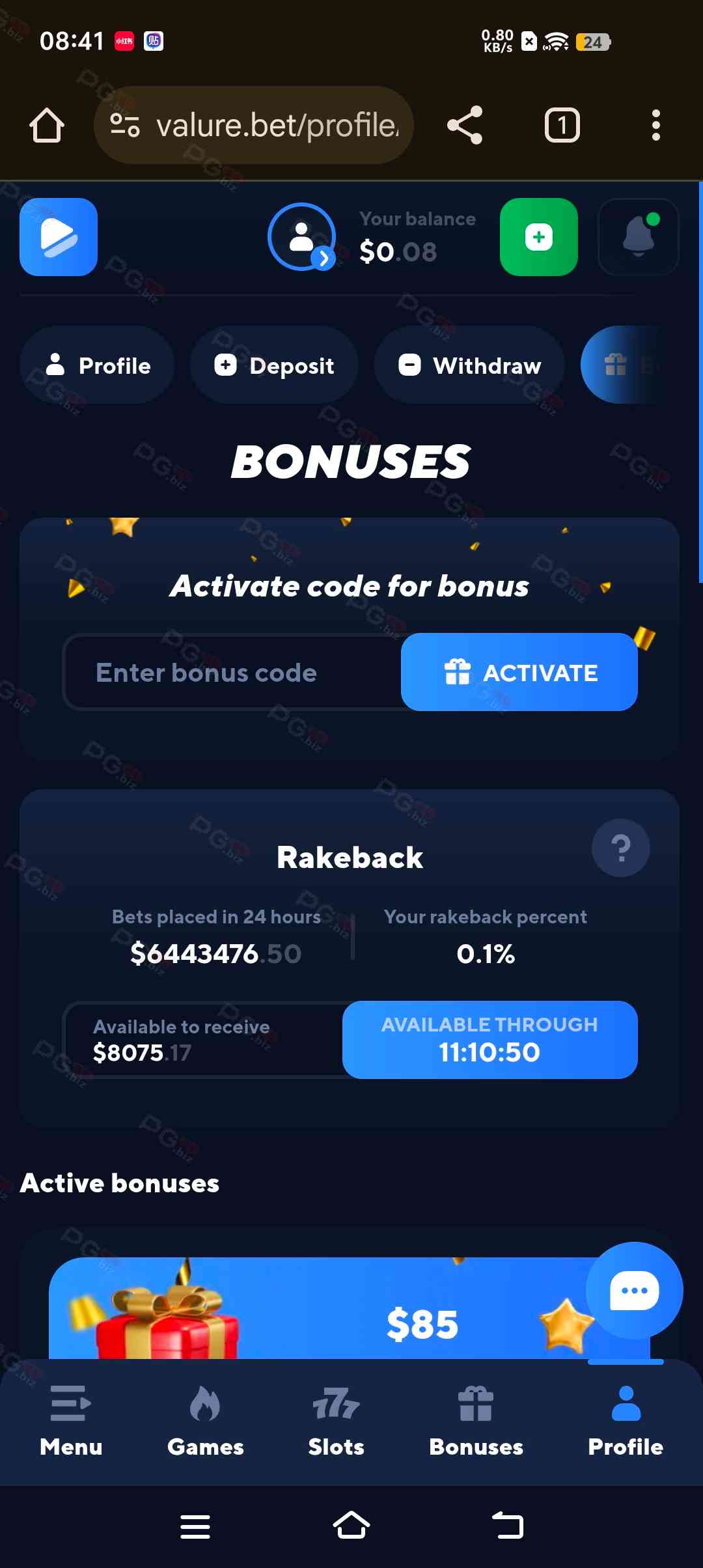Tap the green add funds button
The height and width of the screenshot is (1568, 703).
click(x=538, y=237)
